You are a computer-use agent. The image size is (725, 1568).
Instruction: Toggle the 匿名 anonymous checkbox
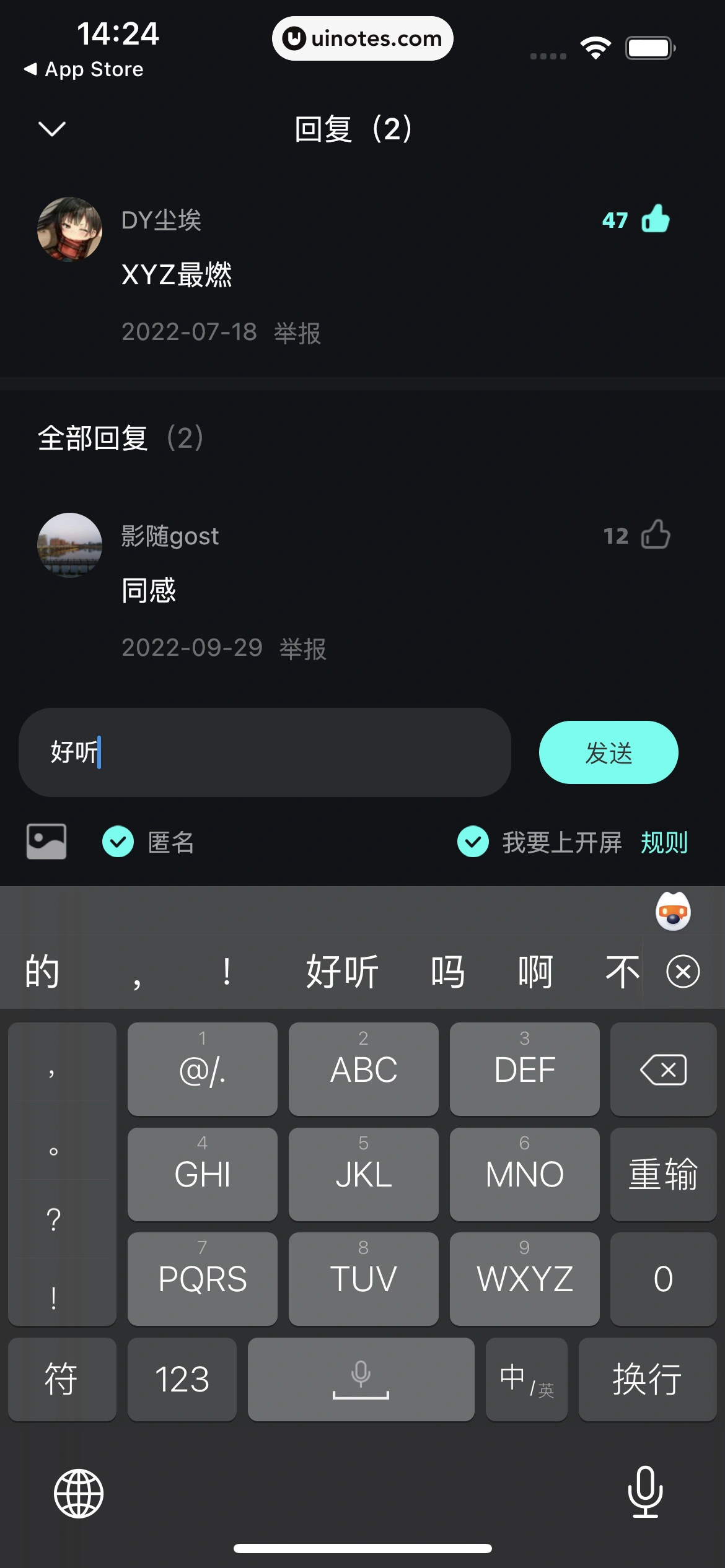118,842
